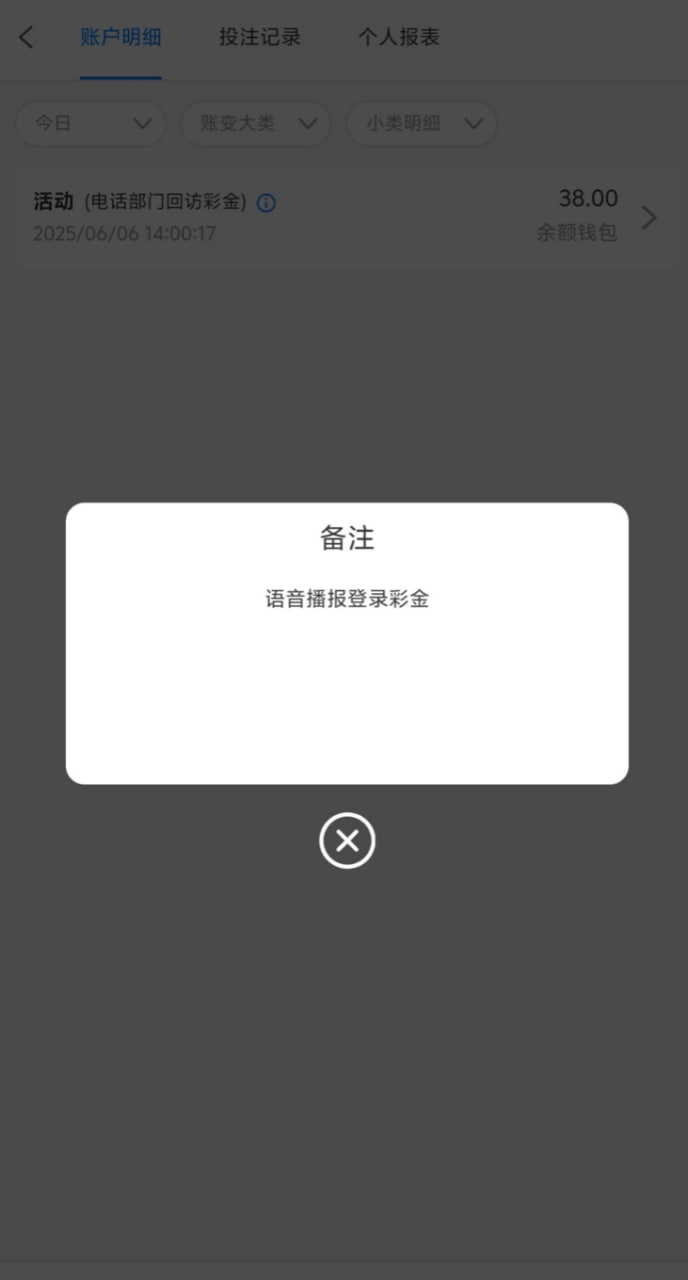Switch to the 投注记录 tab

coord(260,38)
